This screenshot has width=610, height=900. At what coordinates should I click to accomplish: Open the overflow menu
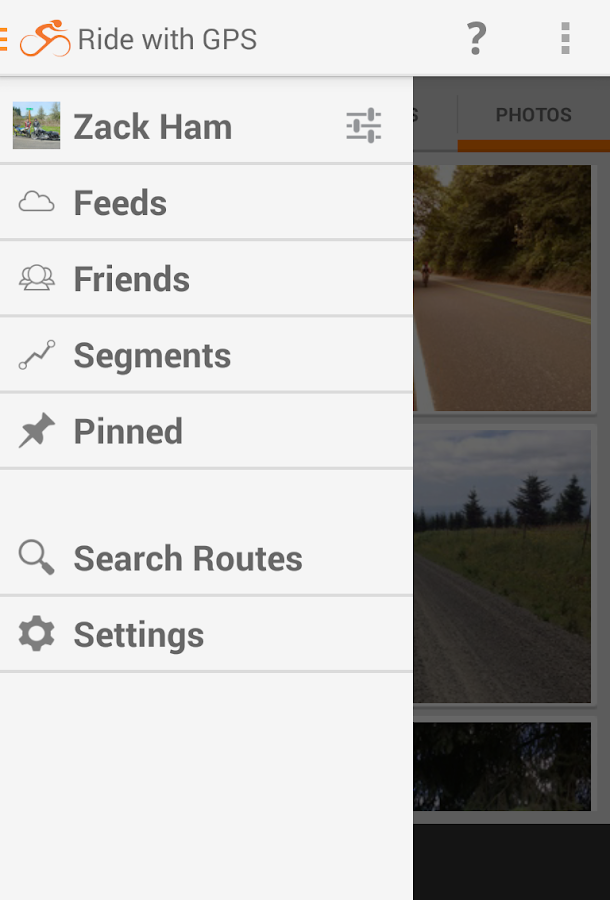565,39
